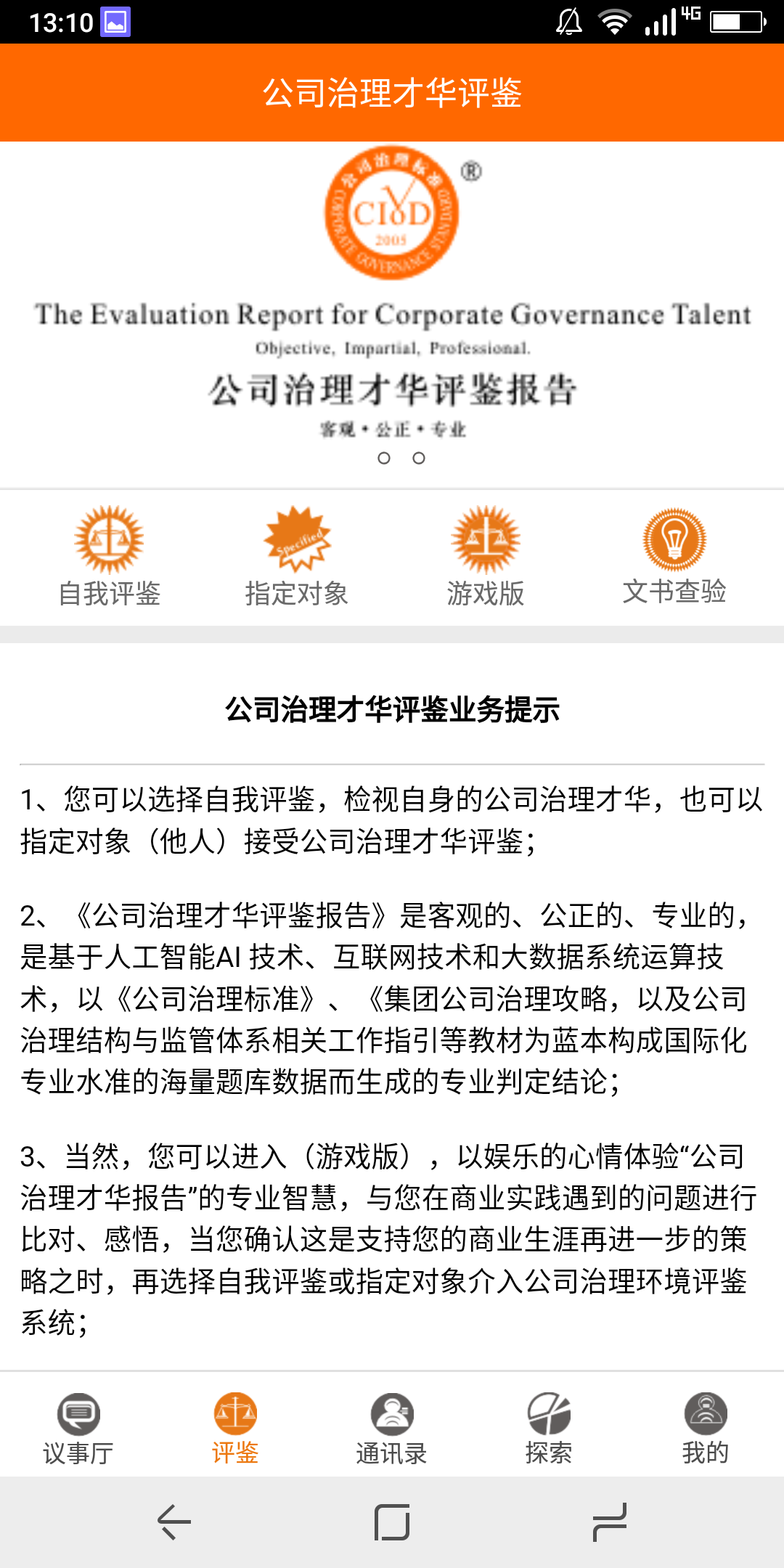Open 我的 profile tab
Viewport: 784px width, 1568px height.
click(x=705, y=1428)
